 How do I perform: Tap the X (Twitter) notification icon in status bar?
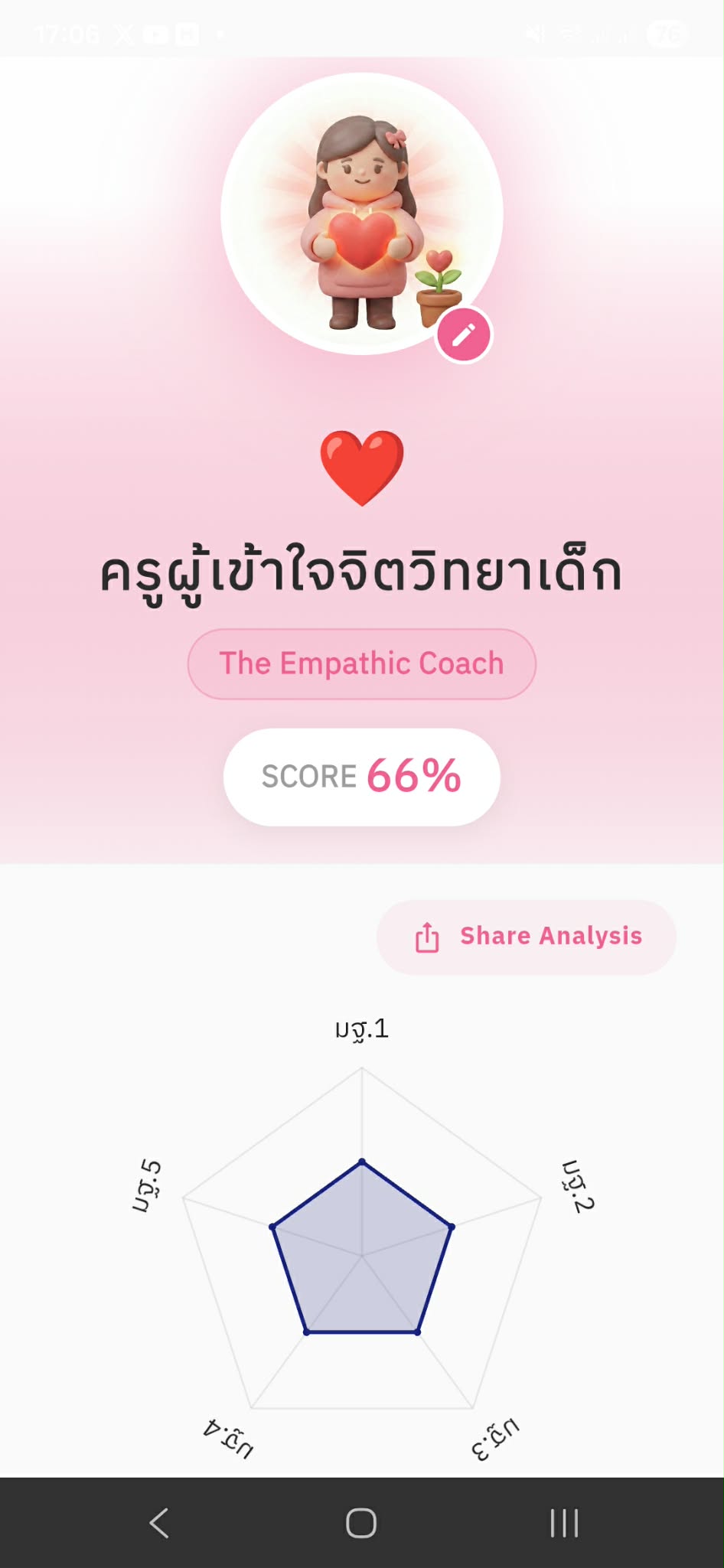coord(123,34)
